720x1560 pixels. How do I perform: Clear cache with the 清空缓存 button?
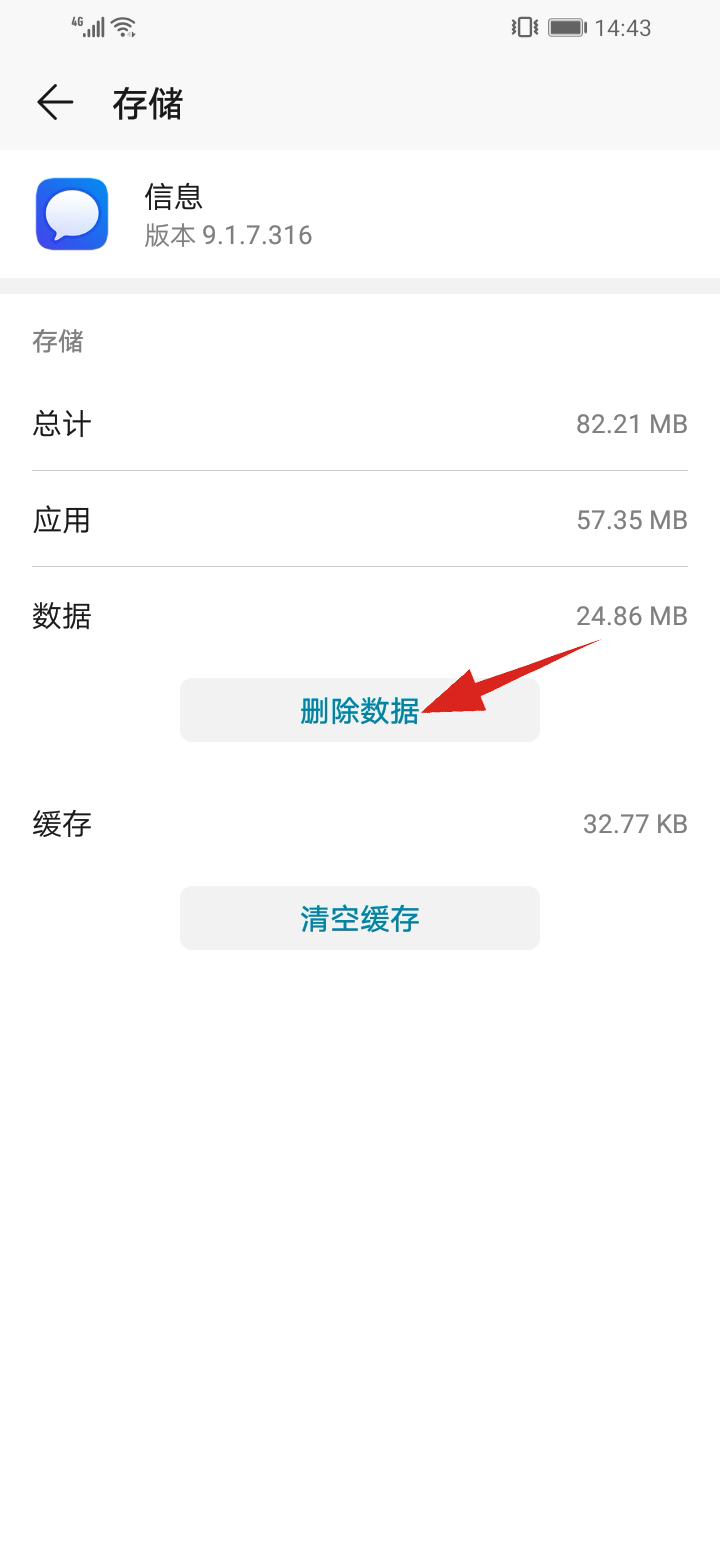click(359, 918)
